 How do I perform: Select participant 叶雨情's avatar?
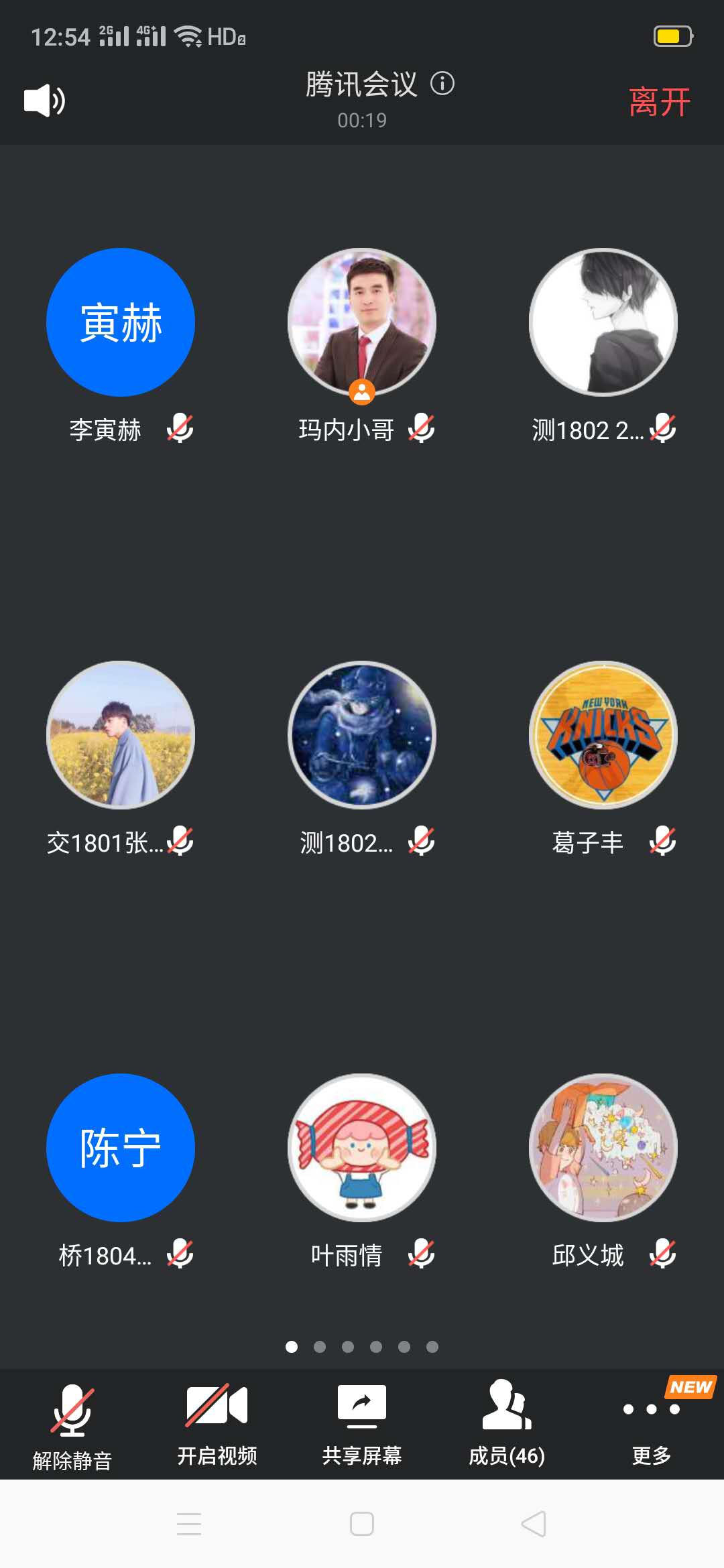pos(362,1148)
